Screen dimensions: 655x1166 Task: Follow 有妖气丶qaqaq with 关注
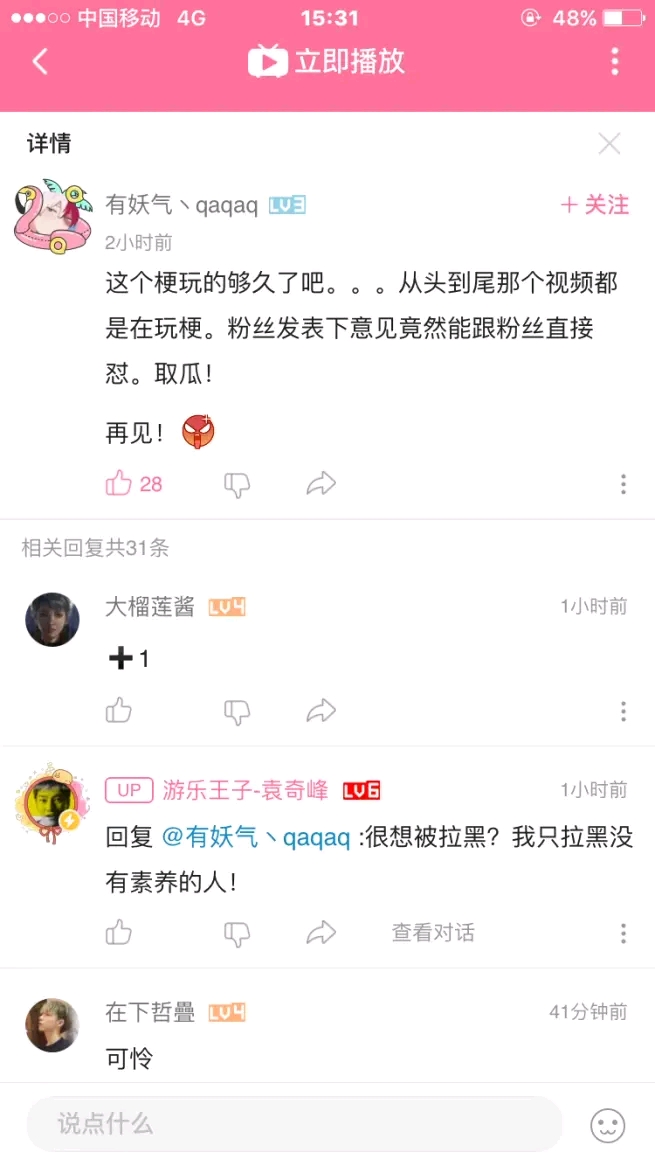coord(595,204)
